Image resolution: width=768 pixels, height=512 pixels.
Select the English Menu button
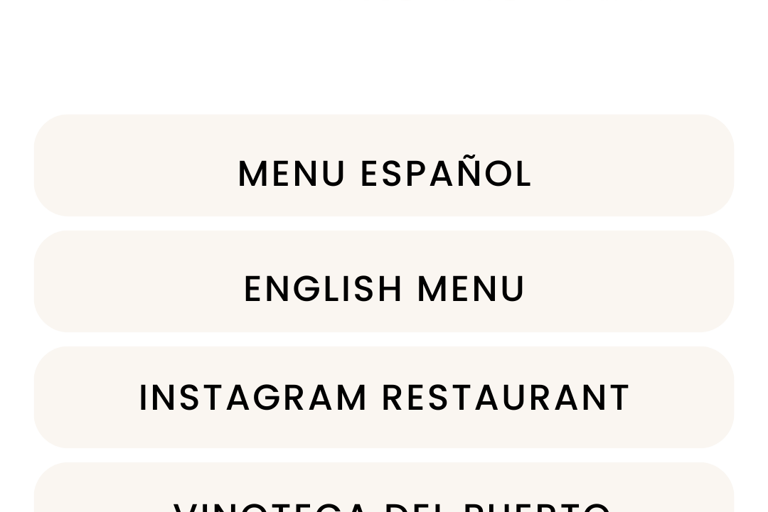(x=384, y=289)
